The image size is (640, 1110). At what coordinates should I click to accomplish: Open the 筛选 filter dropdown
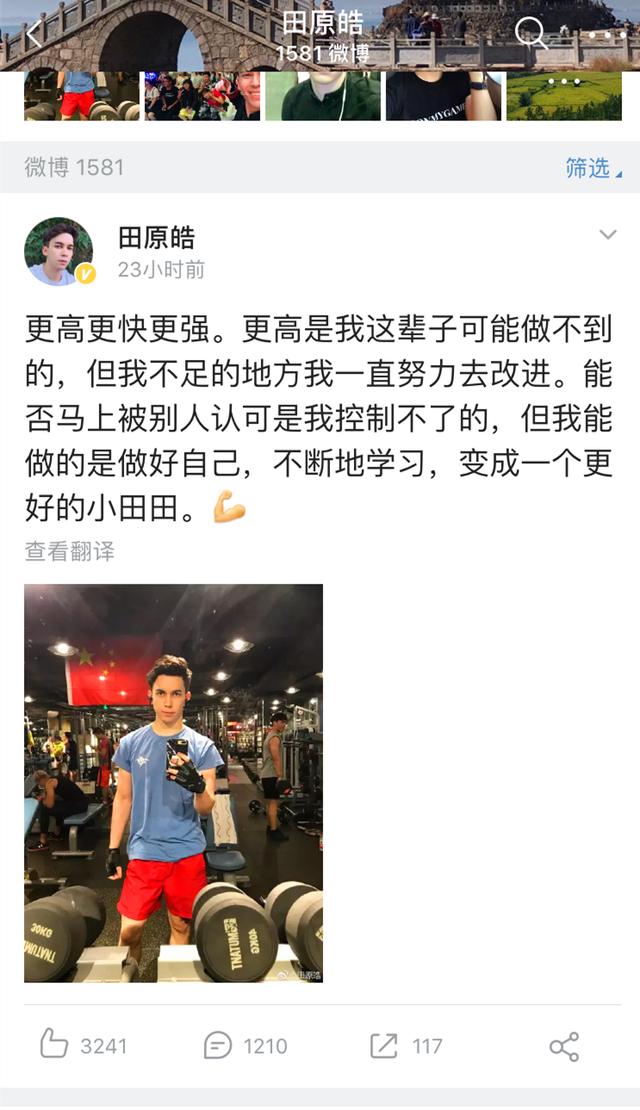coord(592,168)
